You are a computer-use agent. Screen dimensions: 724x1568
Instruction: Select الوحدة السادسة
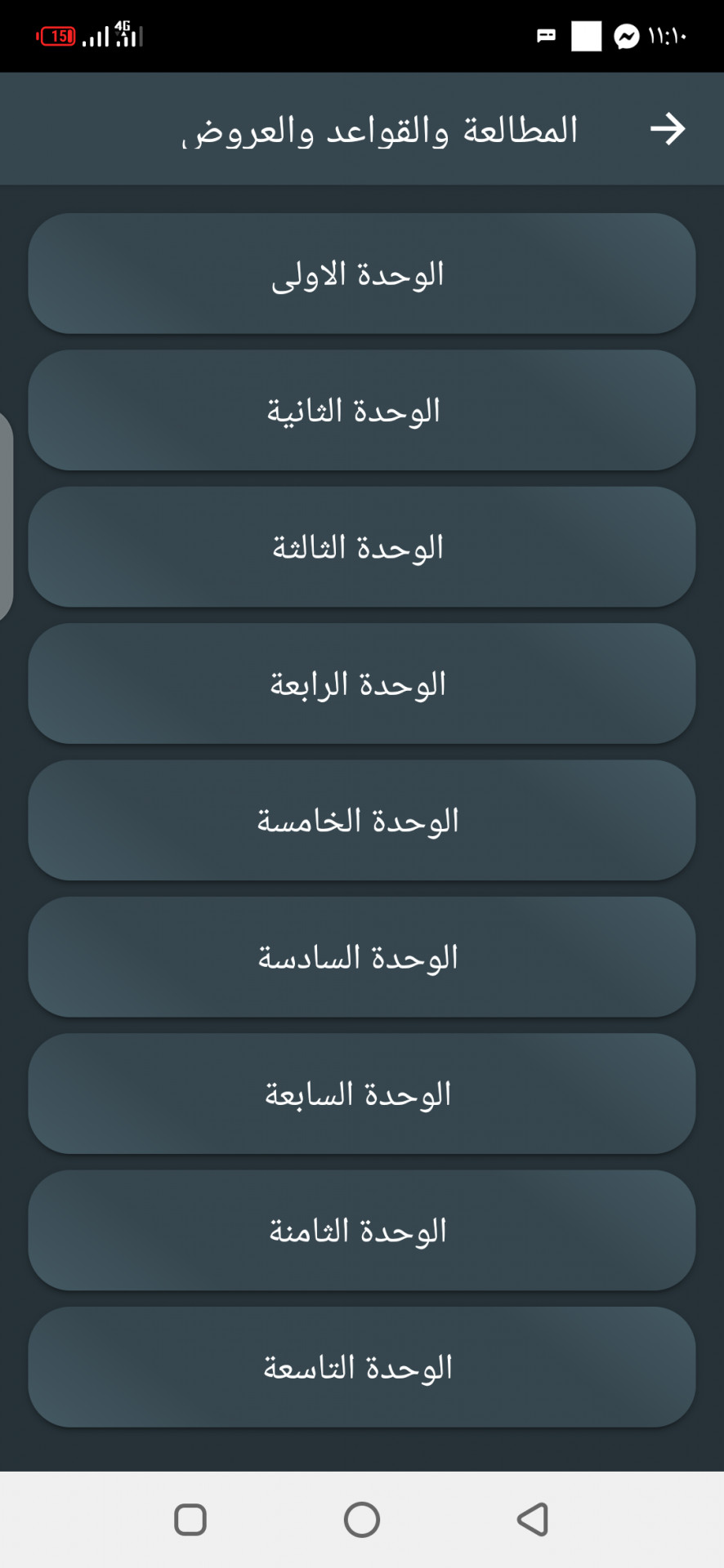pyautogui.click(x=362, y=957)
